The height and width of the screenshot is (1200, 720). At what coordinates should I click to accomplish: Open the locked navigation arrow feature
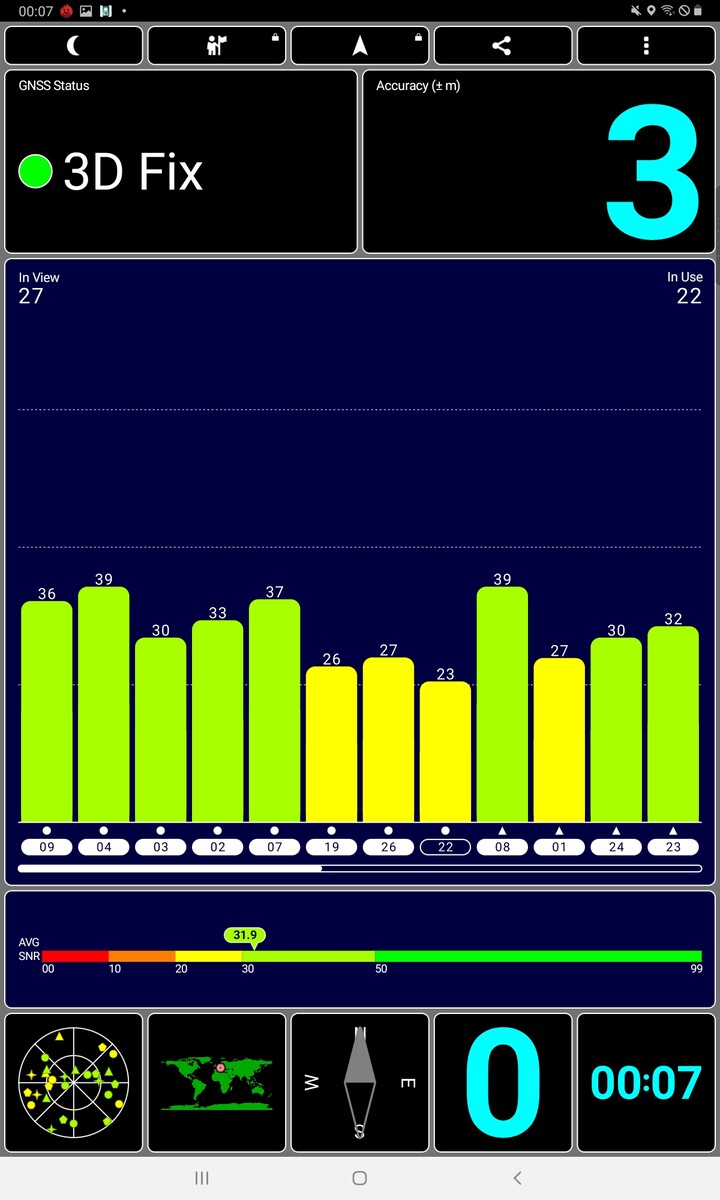[360, 46]
